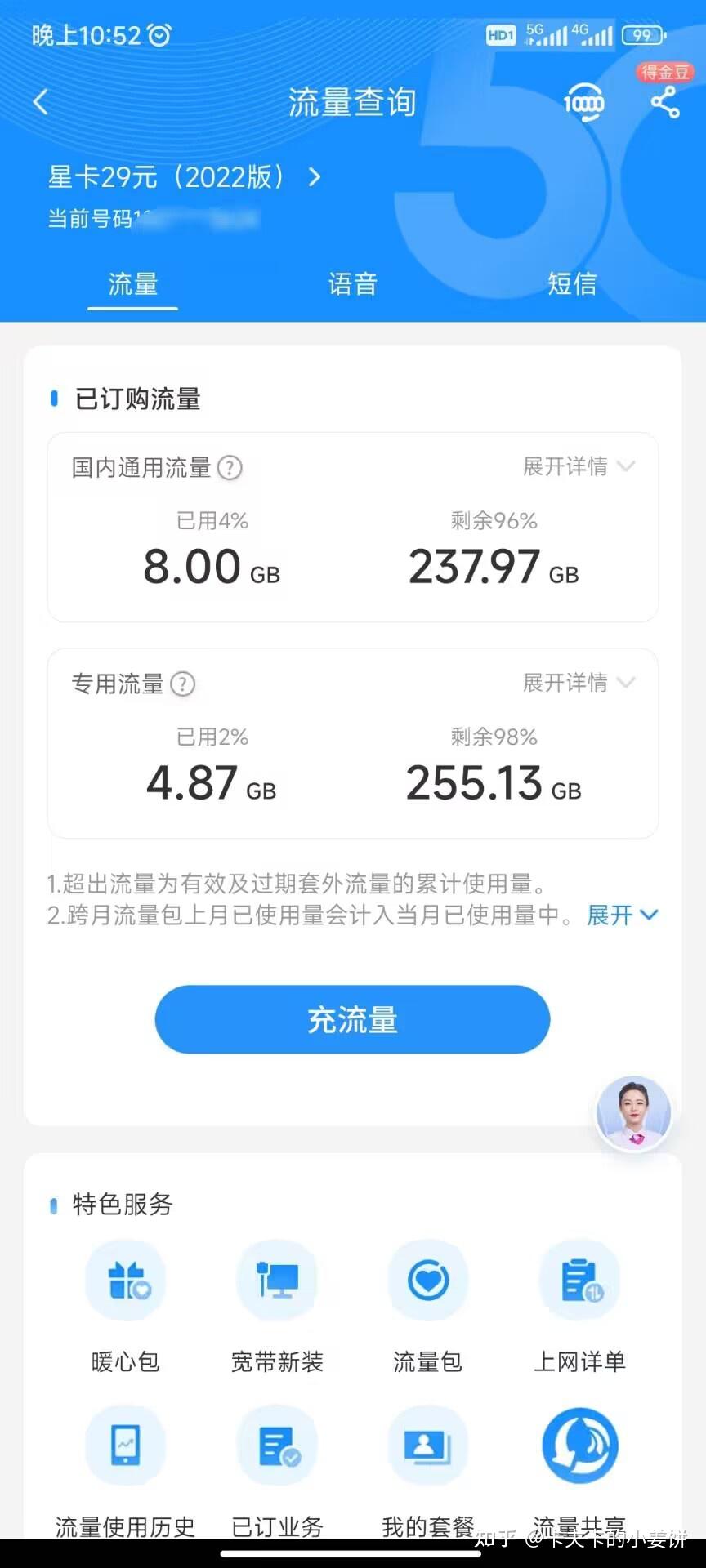Switch to the 短信 tab
The image size is (706, 1568).
click(x=572, y=284)
